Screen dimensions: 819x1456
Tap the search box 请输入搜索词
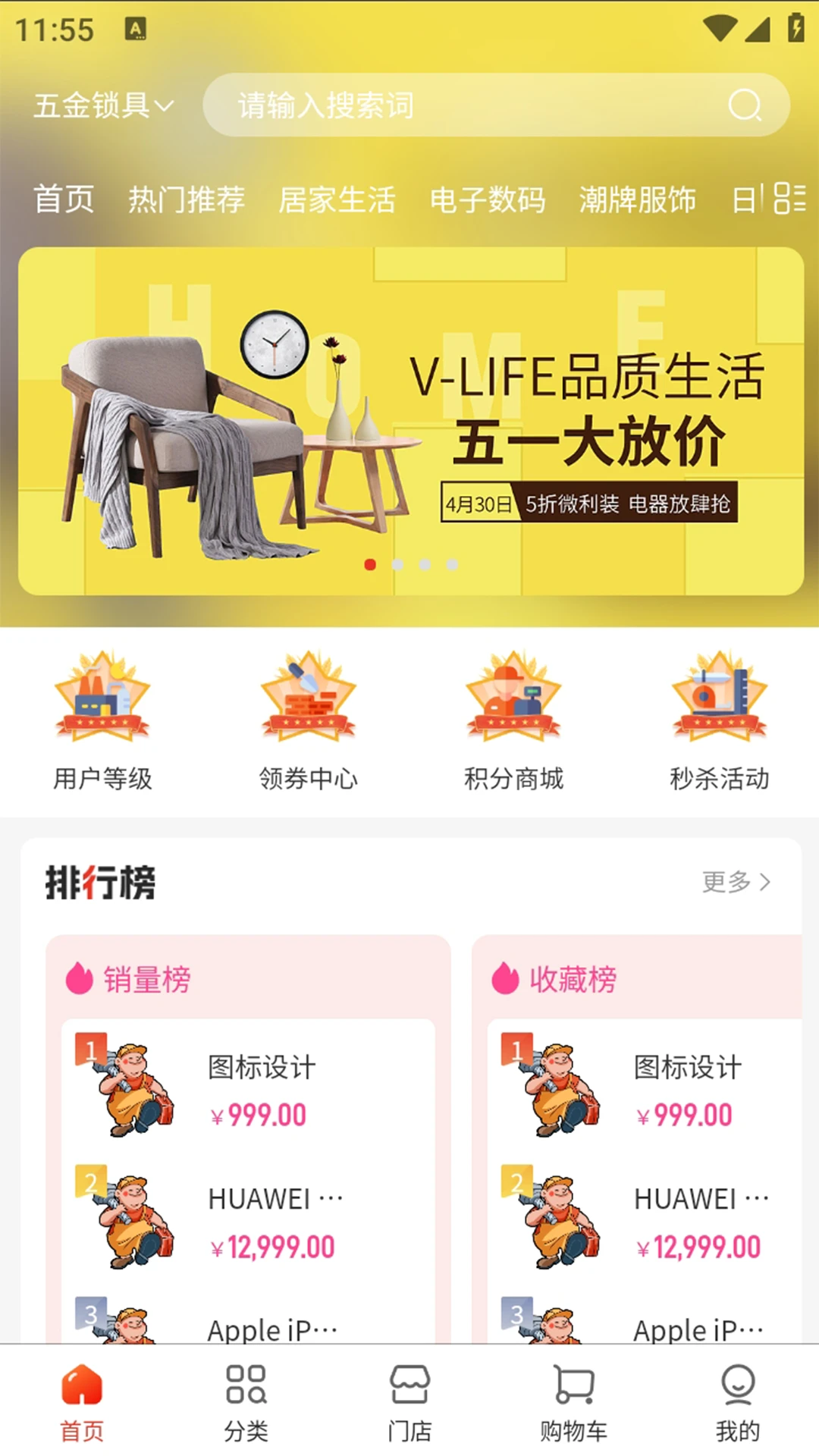[x=455, y=105]
